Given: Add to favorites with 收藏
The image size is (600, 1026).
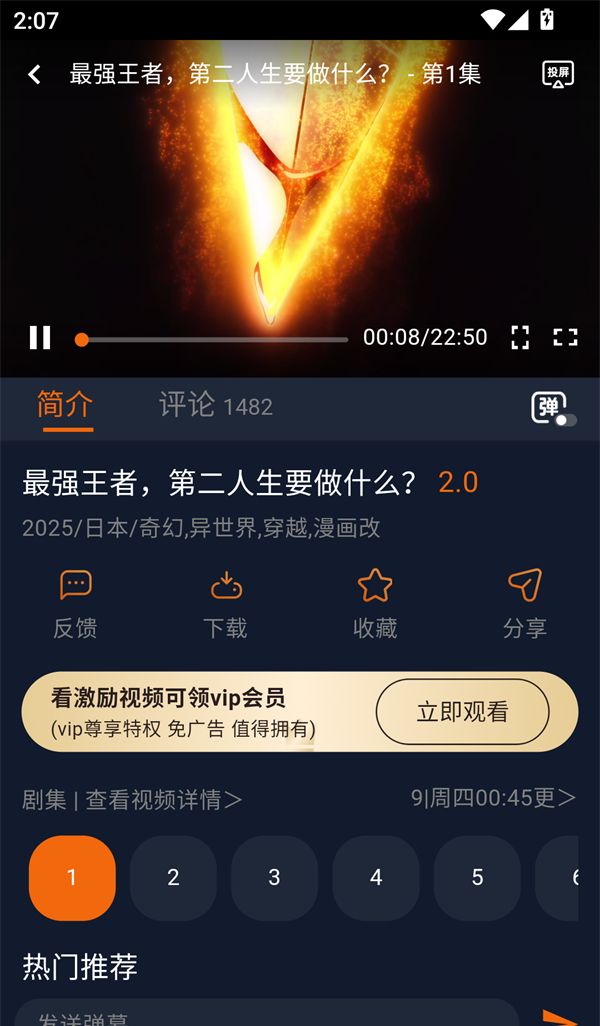Looking at the screenshot, I should point(375,604).
